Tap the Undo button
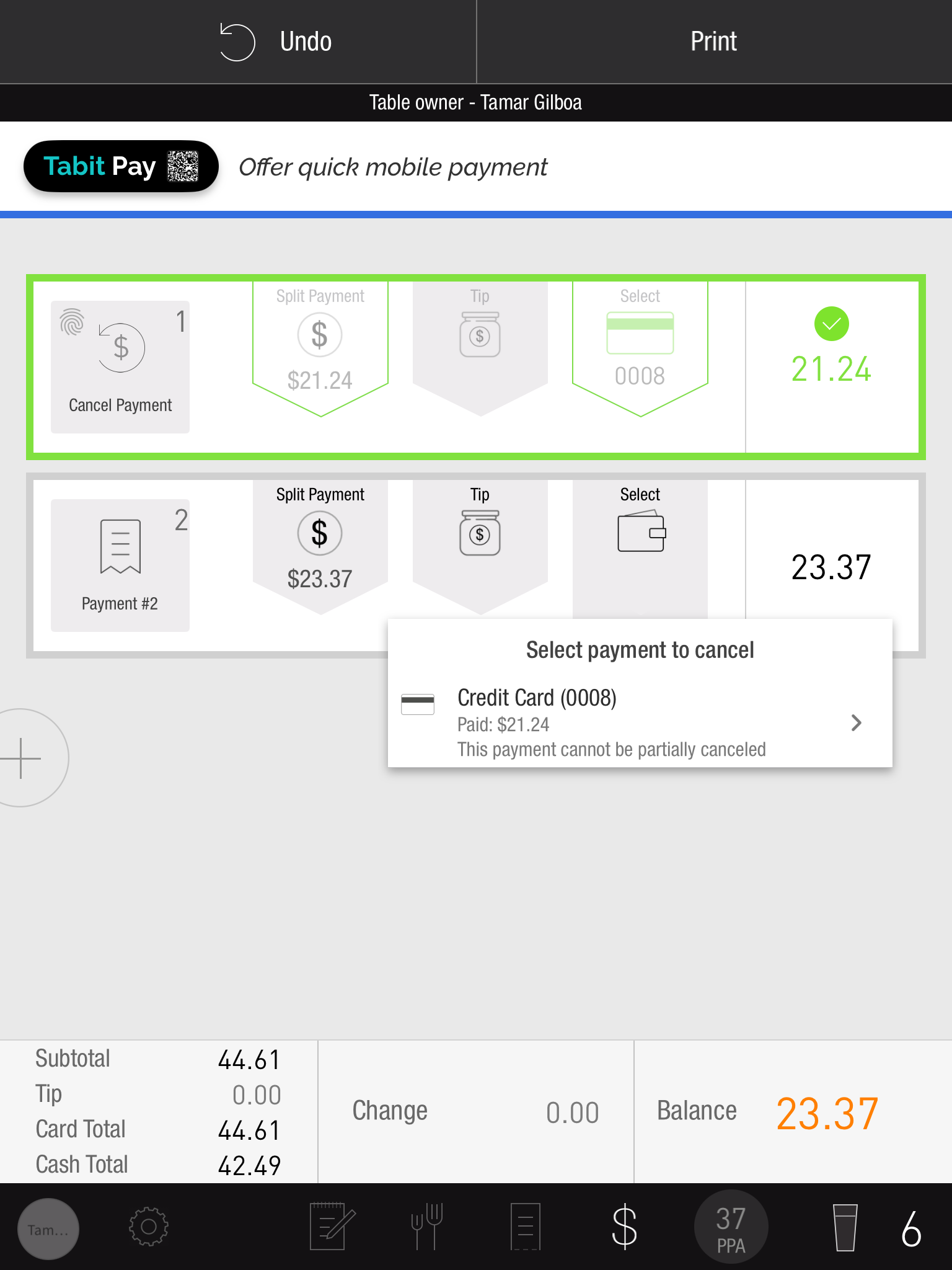The height and width of the screenshot is (1270, 952). pyautogui.click(x=276, y=42)
